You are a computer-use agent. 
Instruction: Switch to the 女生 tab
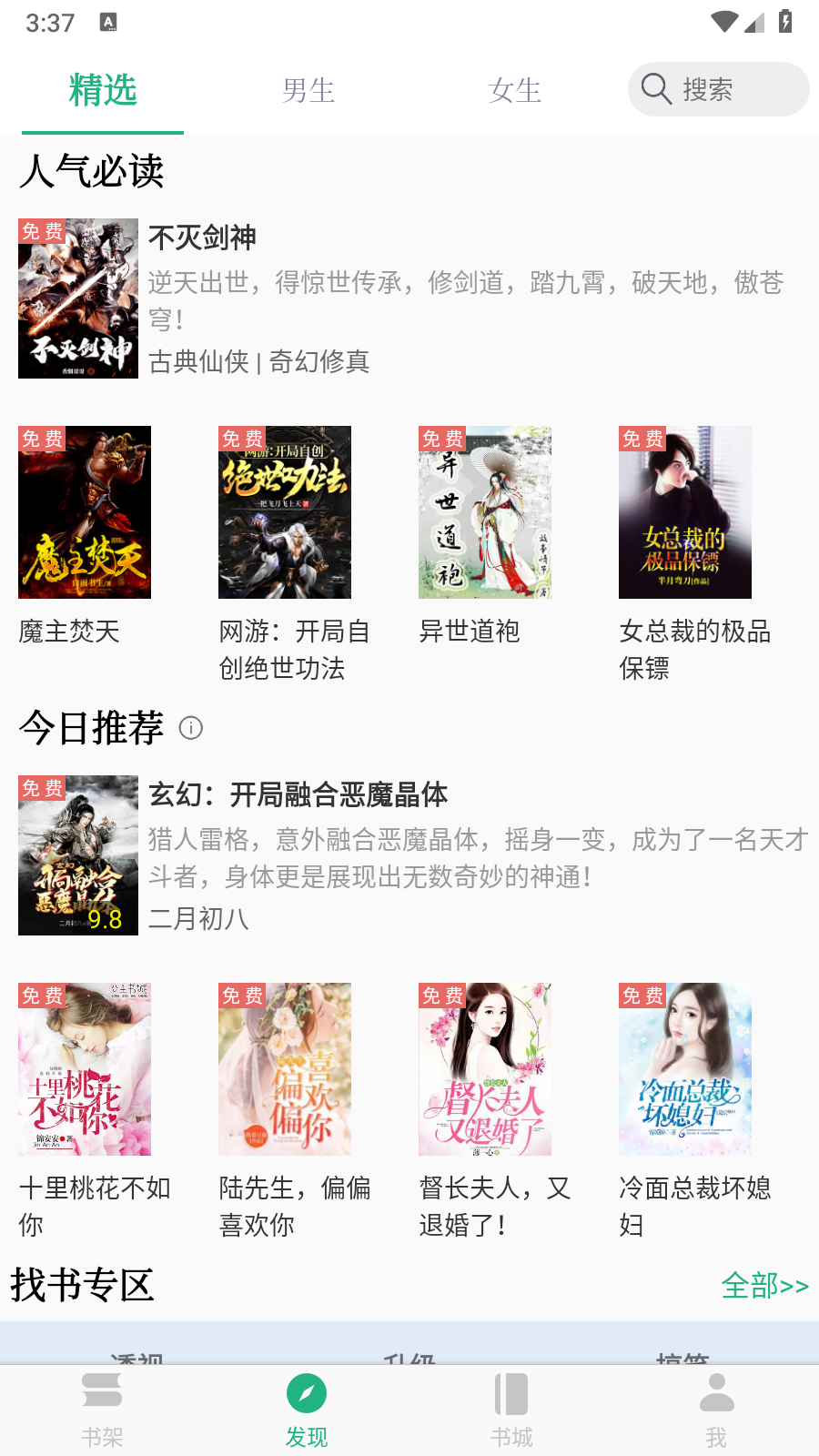pyautogui.click(x=514, y=90)
